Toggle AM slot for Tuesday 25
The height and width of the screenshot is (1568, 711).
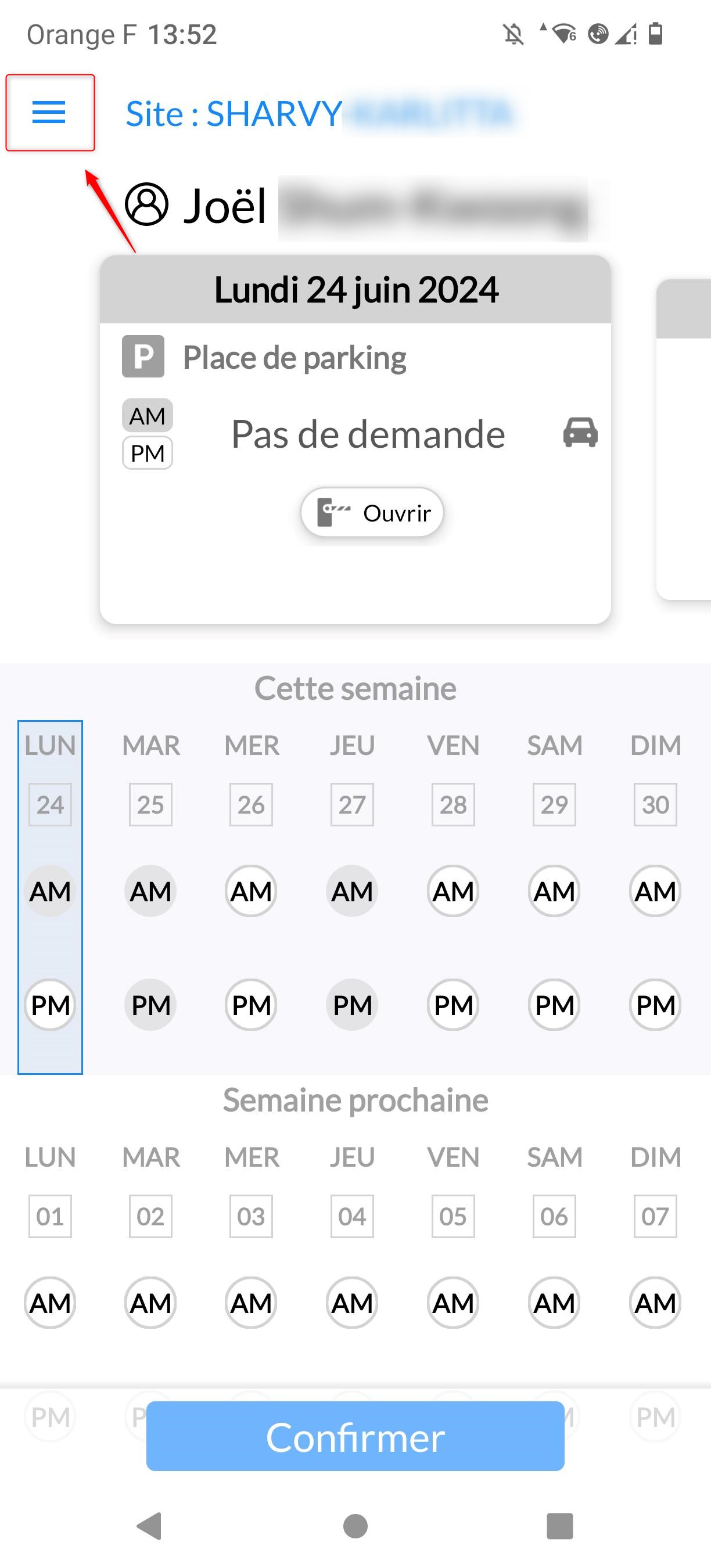click(x=150, y=891)
